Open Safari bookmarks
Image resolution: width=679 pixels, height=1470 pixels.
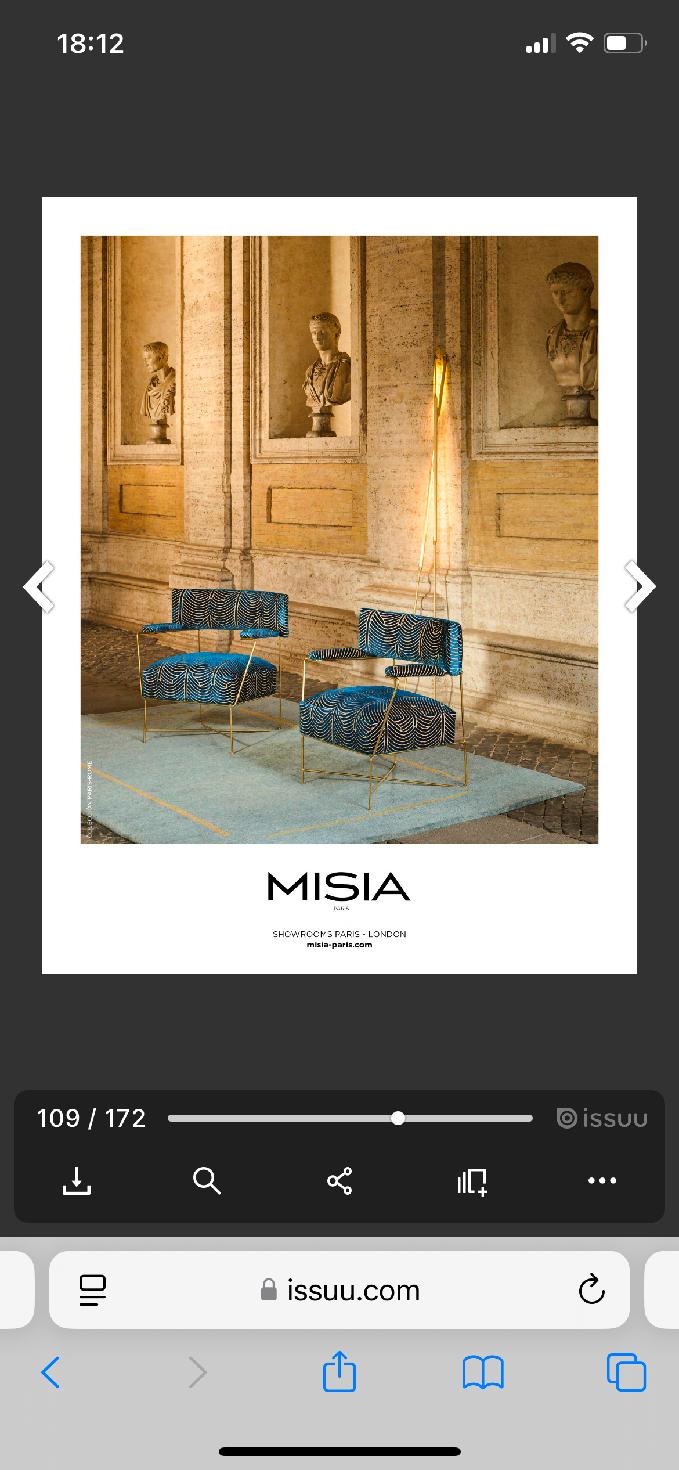coord(483,1373)
